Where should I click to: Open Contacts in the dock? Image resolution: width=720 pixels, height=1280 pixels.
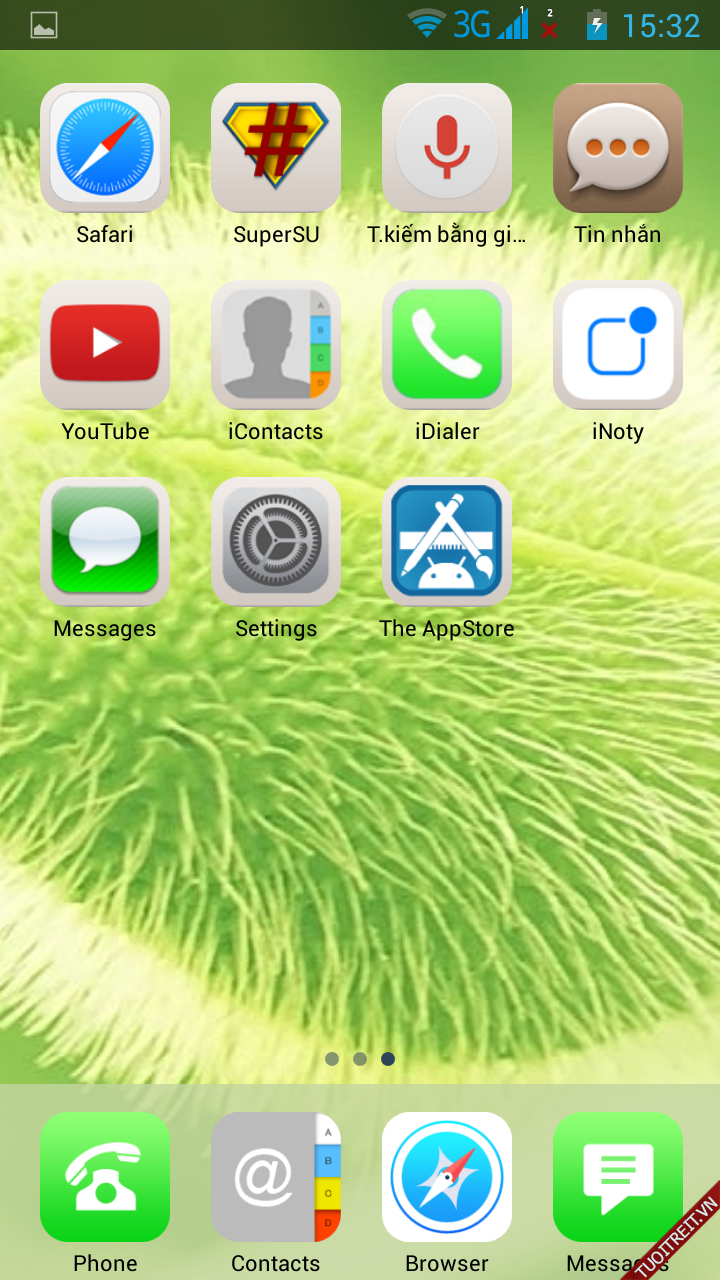(276, 1177)
